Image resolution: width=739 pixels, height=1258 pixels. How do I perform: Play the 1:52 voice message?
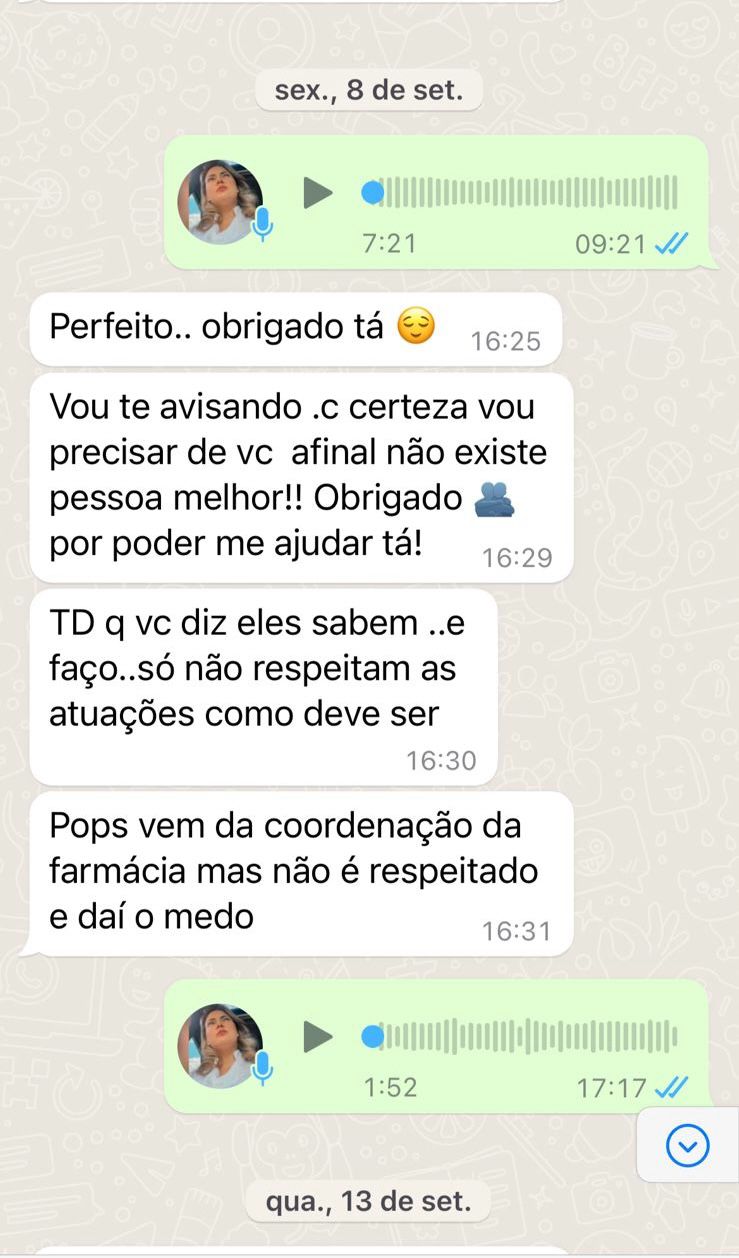click(318, 1036)
